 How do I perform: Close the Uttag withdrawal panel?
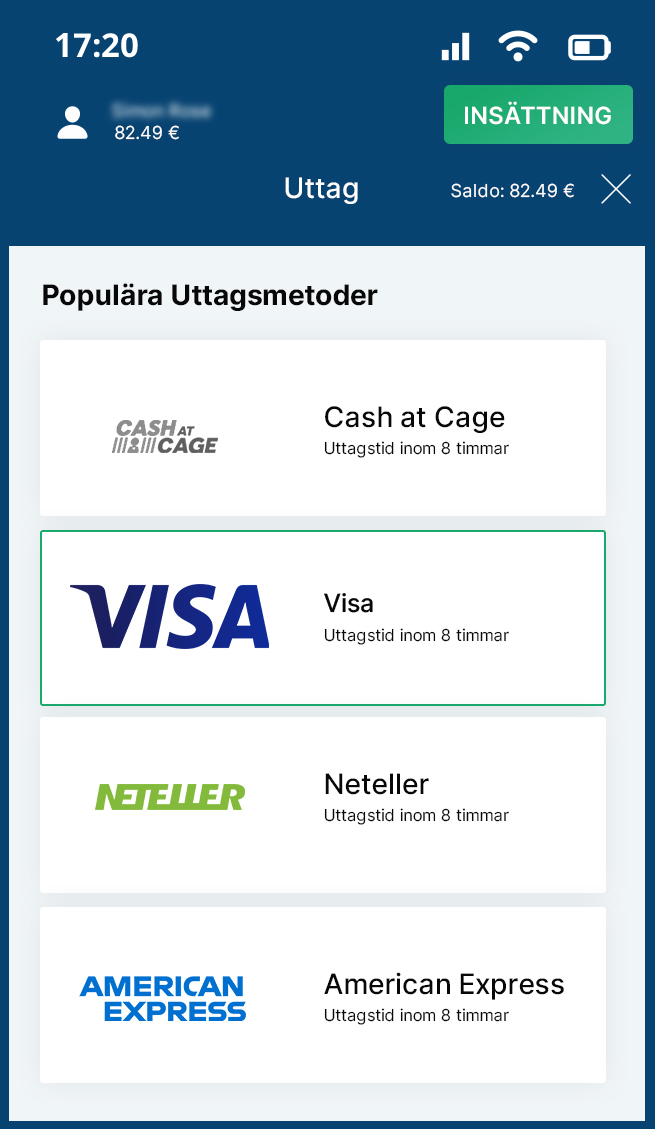(616, 189)
